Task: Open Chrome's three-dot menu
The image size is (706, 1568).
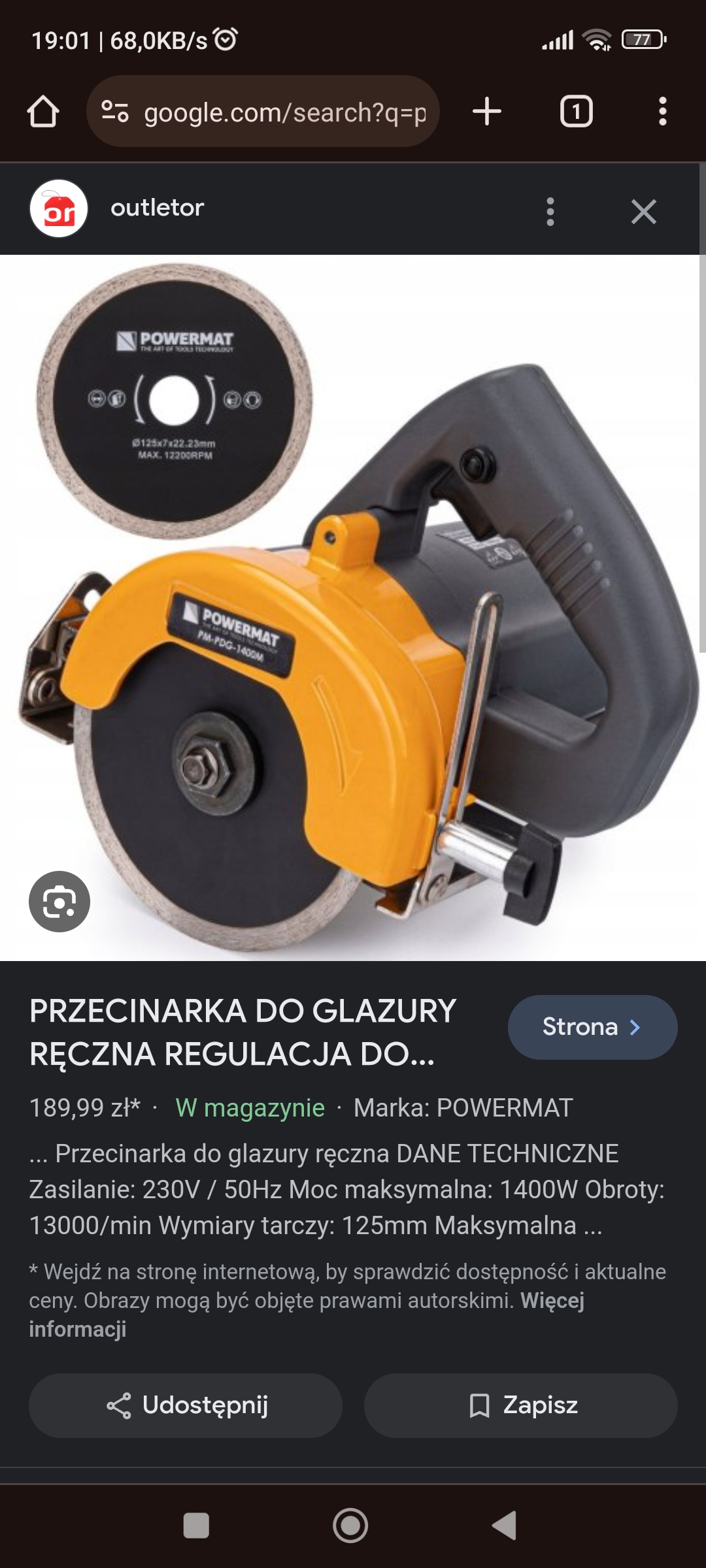Action: [x=662, y=112]
